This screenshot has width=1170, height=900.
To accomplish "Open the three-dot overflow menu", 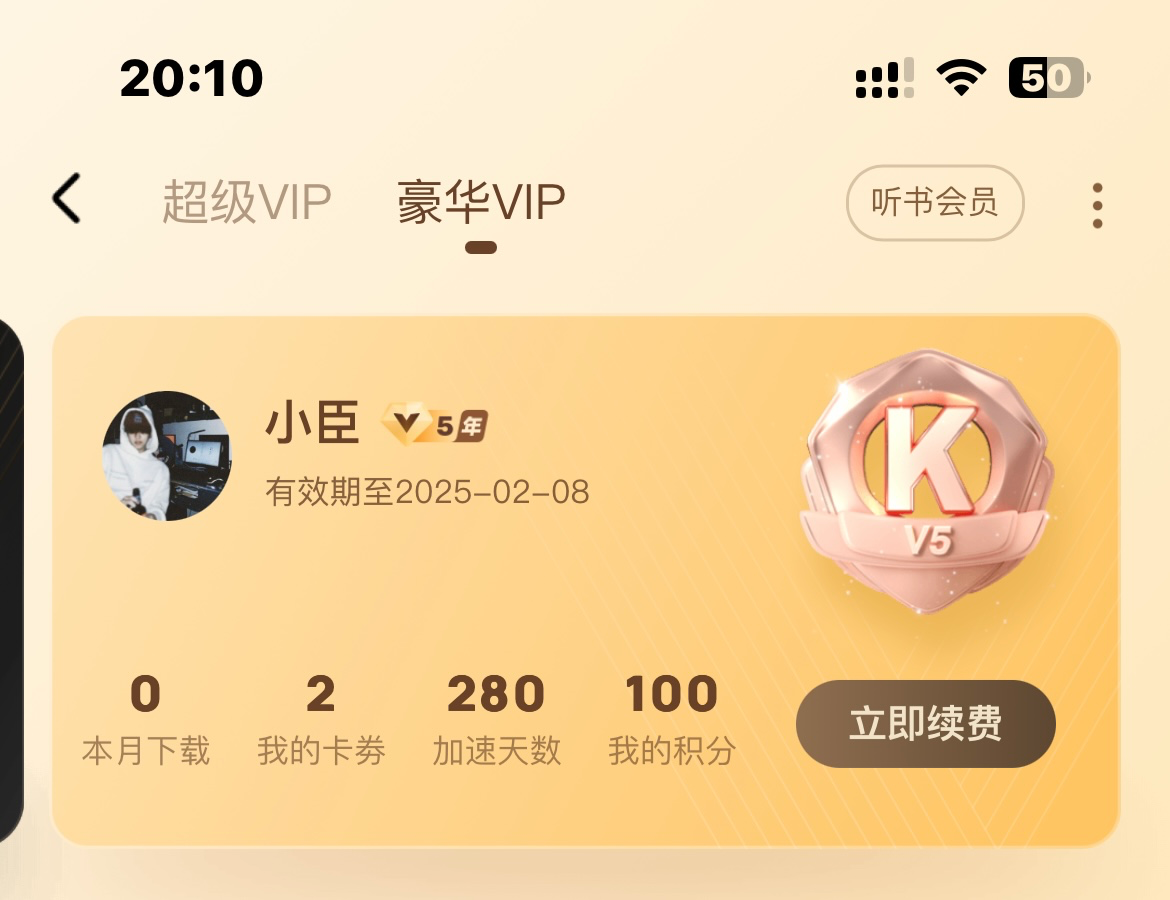I will click(1097, 205).
